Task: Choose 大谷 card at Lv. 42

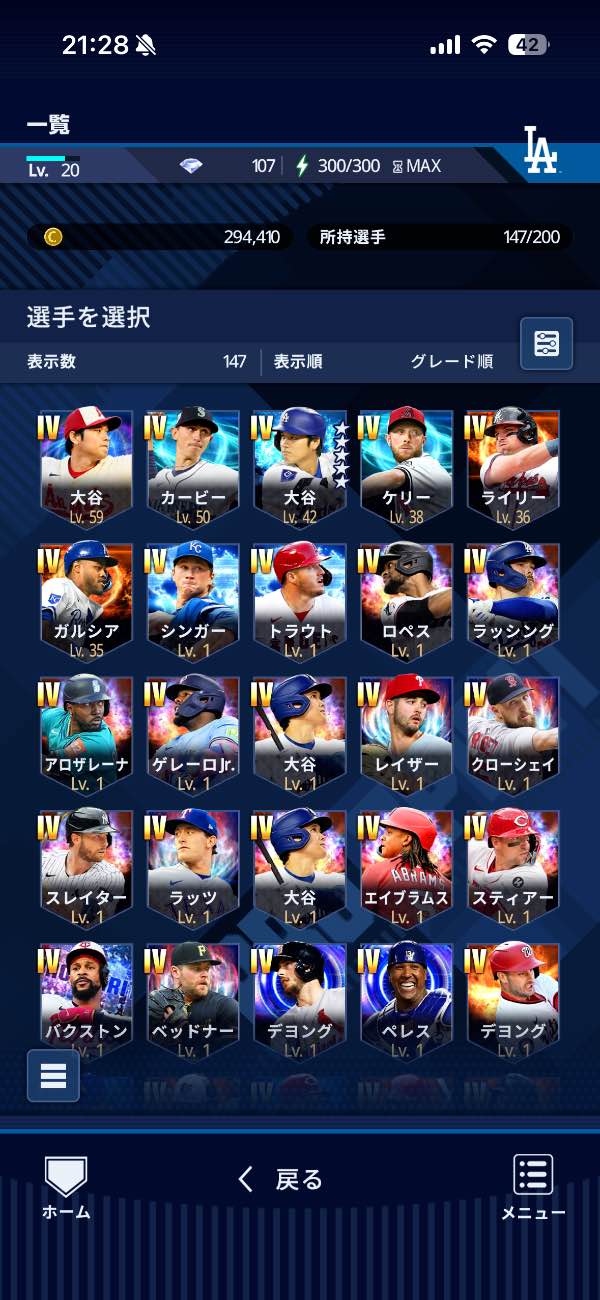Action: pos(300,466)
